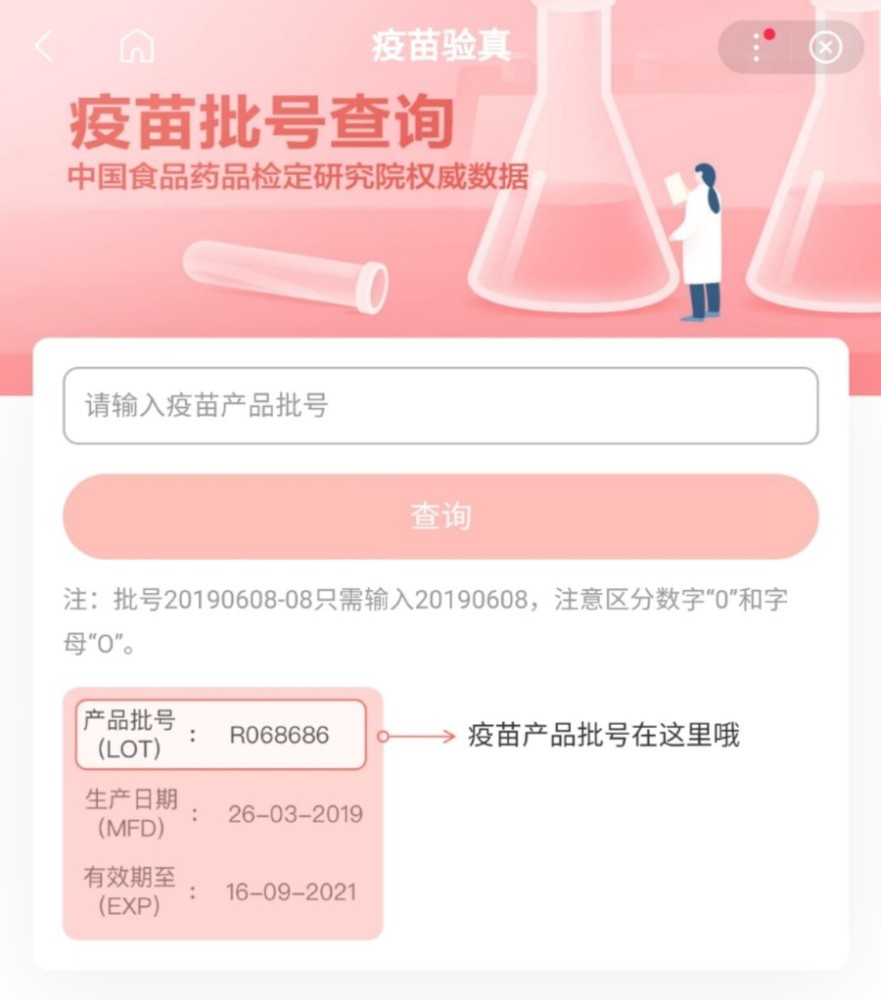Go back using the top-left arrow
This screenshot has width=881, height=1000.
click(x=43, y=46)
